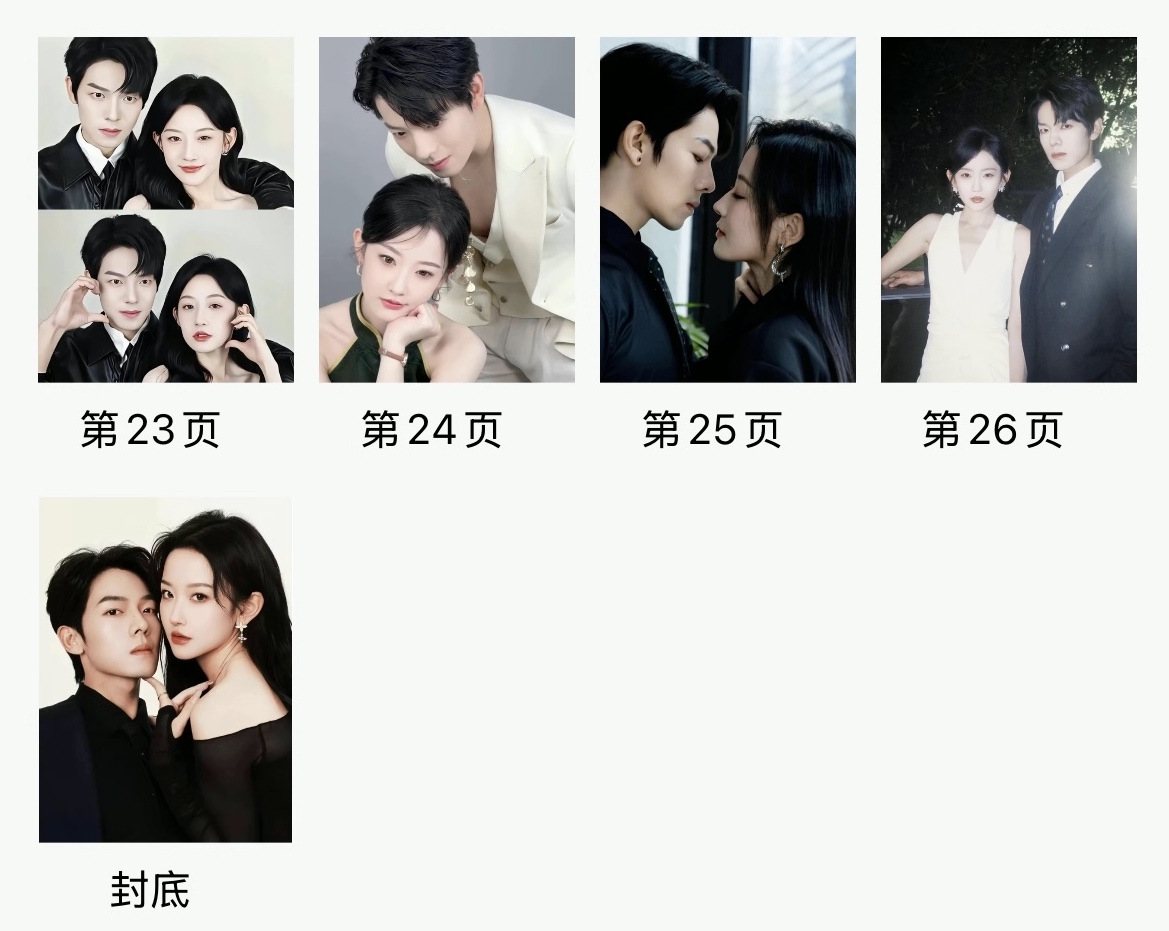The image size is (1169, 931).
Task: Choose the 第26页 page thumbnail
Action: pyautogui.click(x=1008, y=210)
